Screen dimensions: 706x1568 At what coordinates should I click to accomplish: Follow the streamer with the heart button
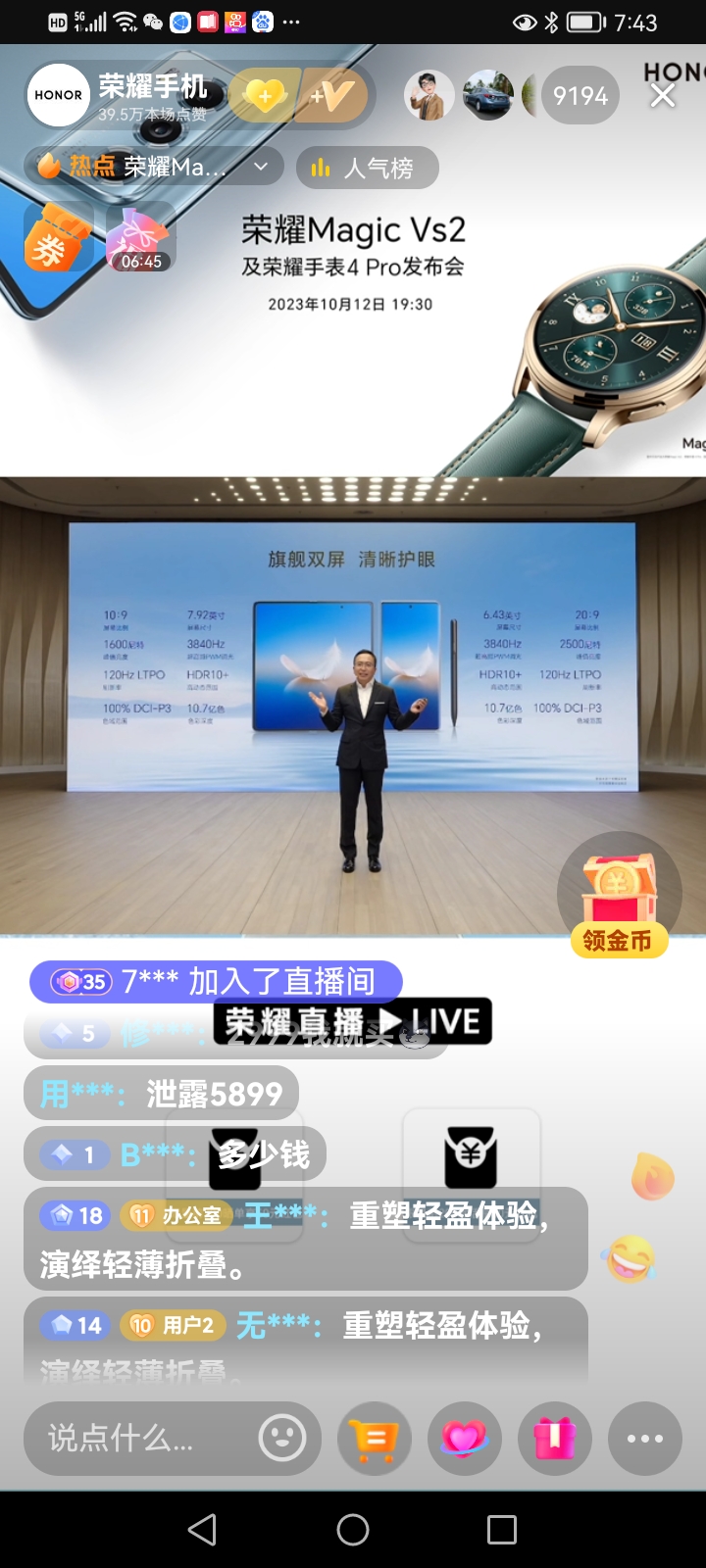click(x=265, y=95)
